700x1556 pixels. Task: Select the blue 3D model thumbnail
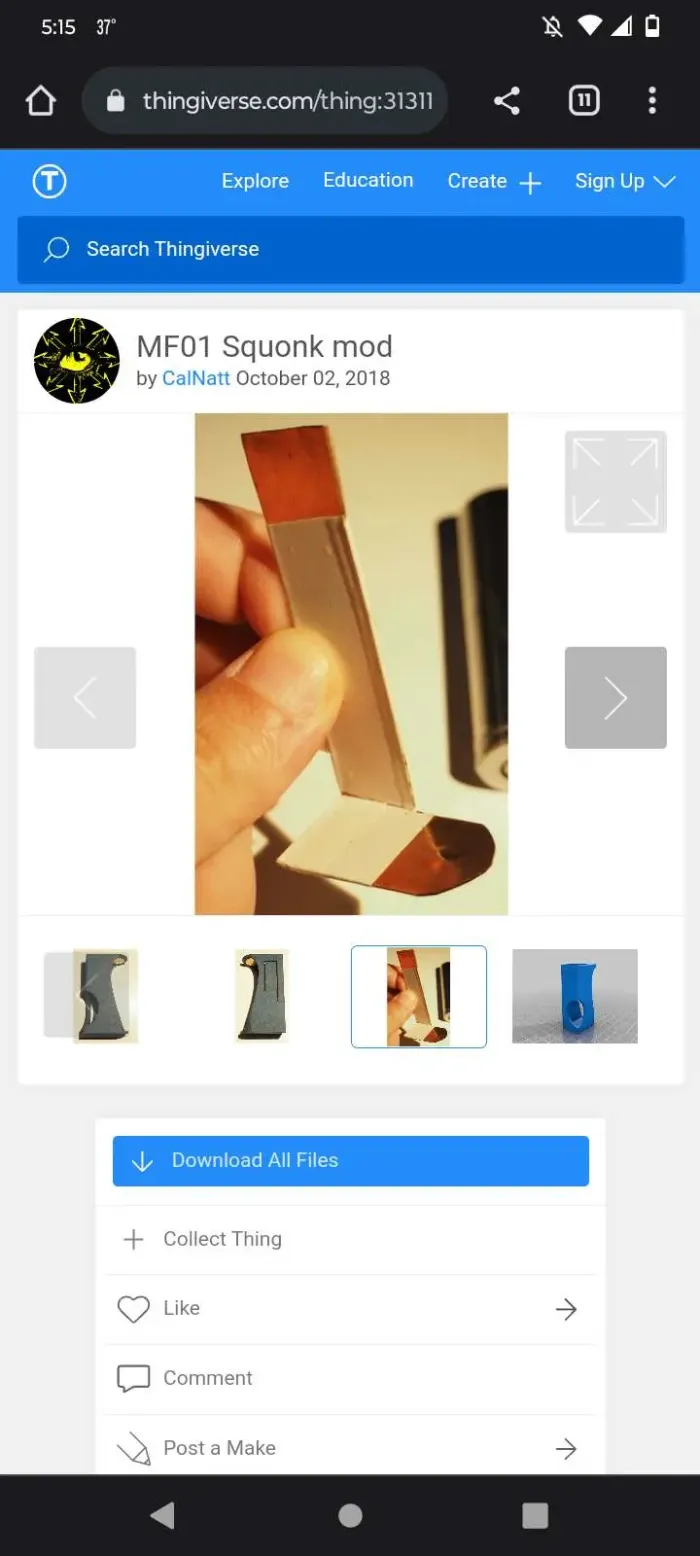click(x=574, y=996)
